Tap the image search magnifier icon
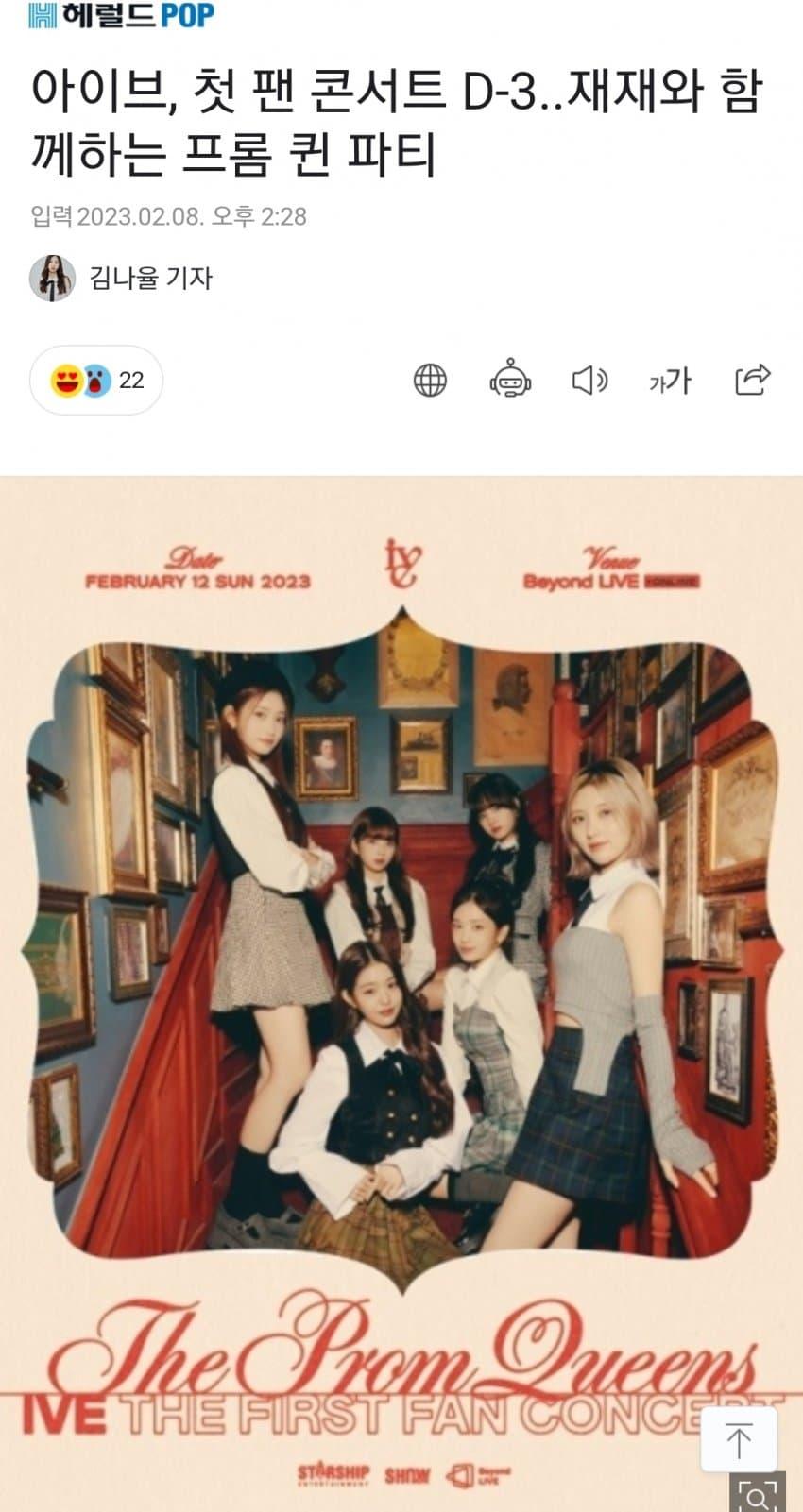This screenshot has width=803, height=1512. pos(757,1495)
